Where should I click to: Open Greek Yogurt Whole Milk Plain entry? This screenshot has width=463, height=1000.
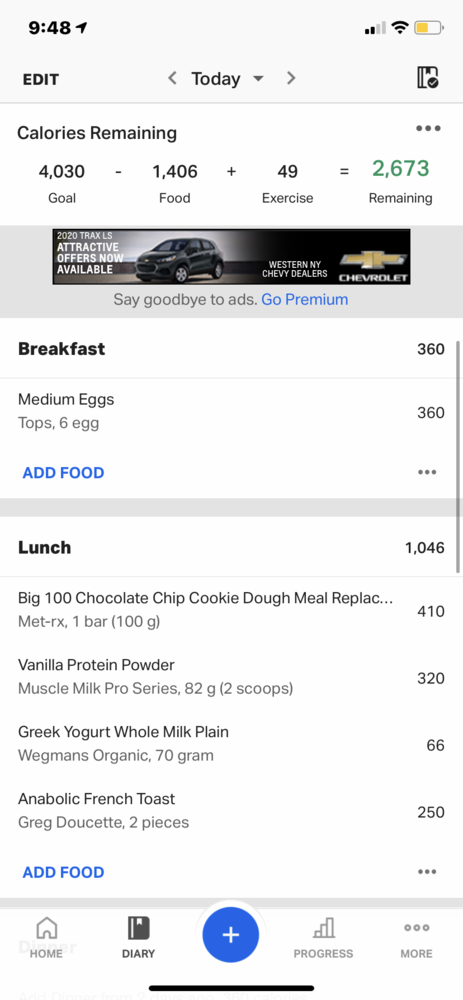click(232, 744)
